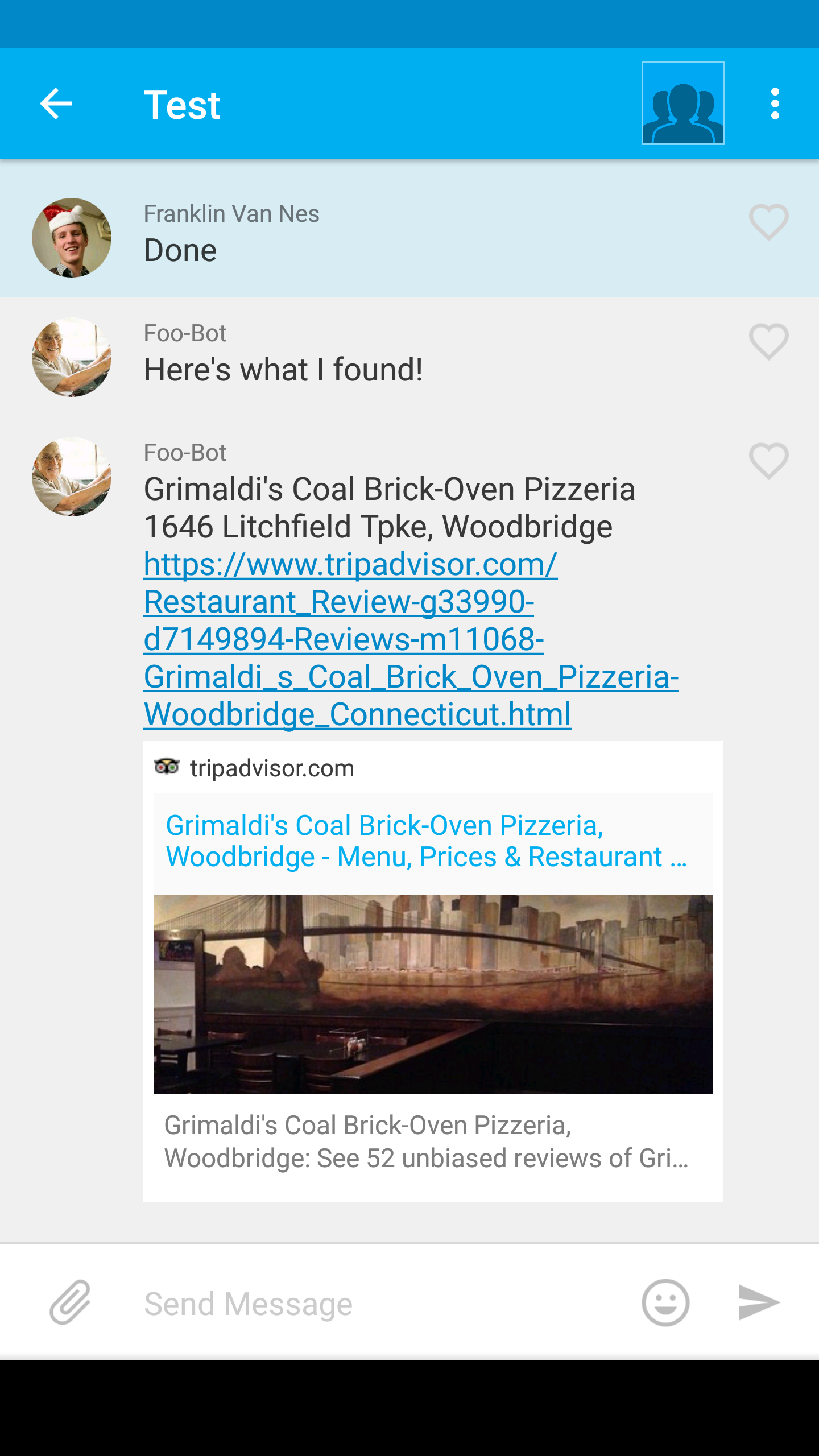
Task: Open the group members avatar icon
Action: 683,104
